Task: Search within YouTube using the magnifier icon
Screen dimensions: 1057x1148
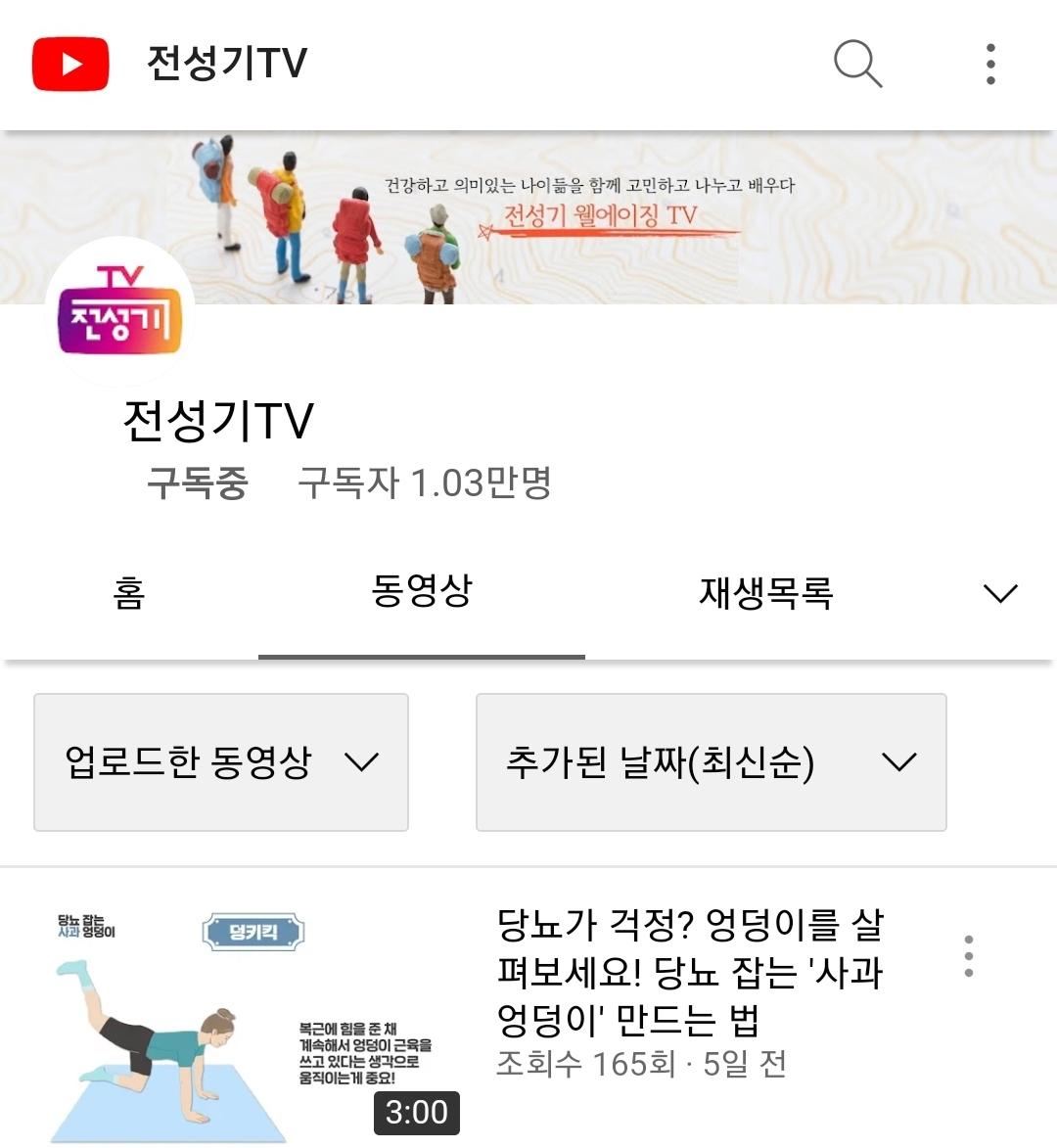Action: click(x=857, y=65)
